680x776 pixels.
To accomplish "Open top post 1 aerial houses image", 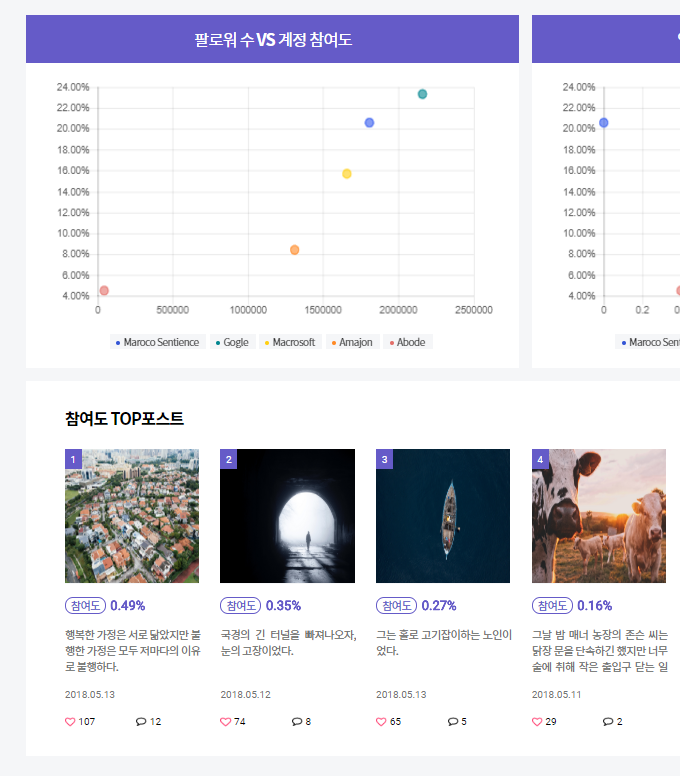I will click(x=132, y=516).
